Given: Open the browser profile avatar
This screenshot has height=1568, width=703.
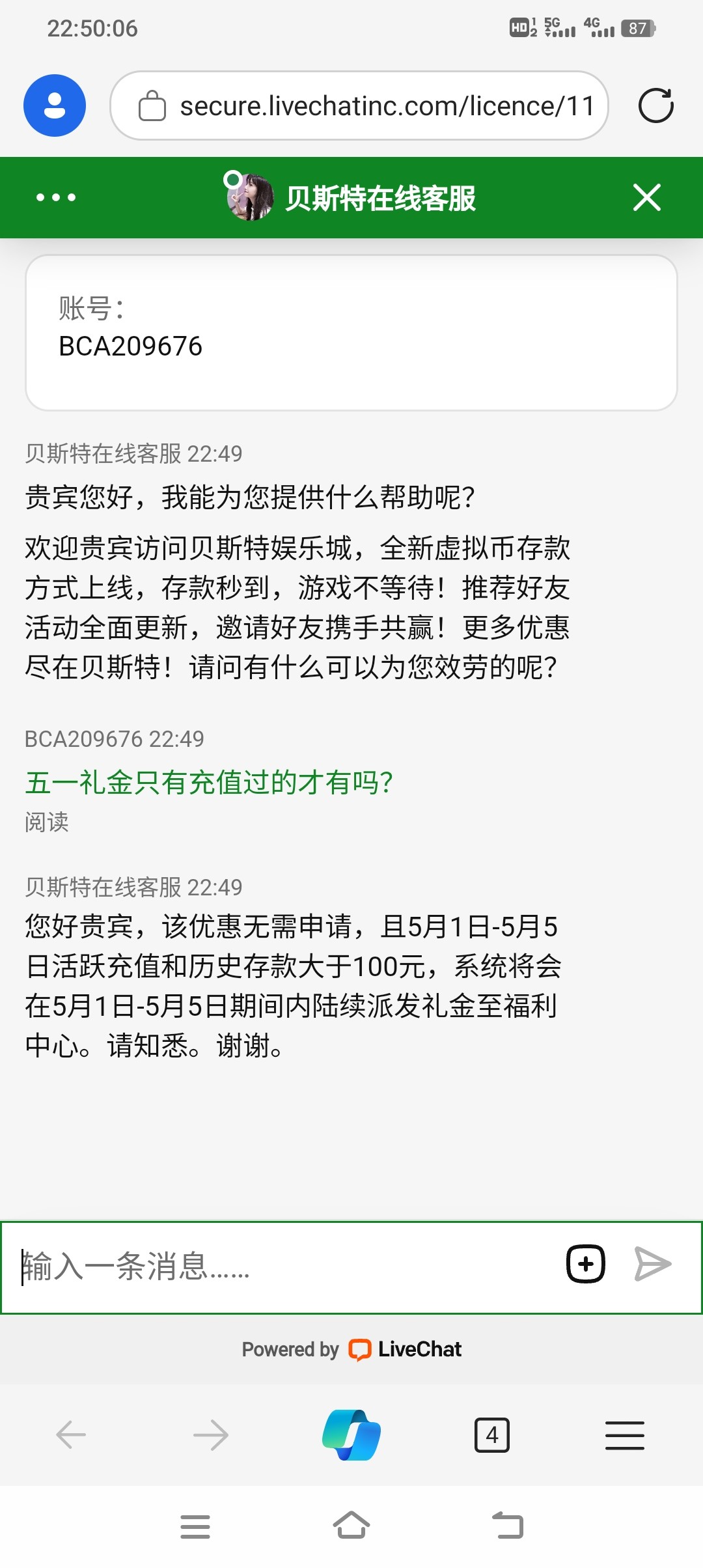Looking at the screenshot, I should pyautogui.click(x=55, y=105).
